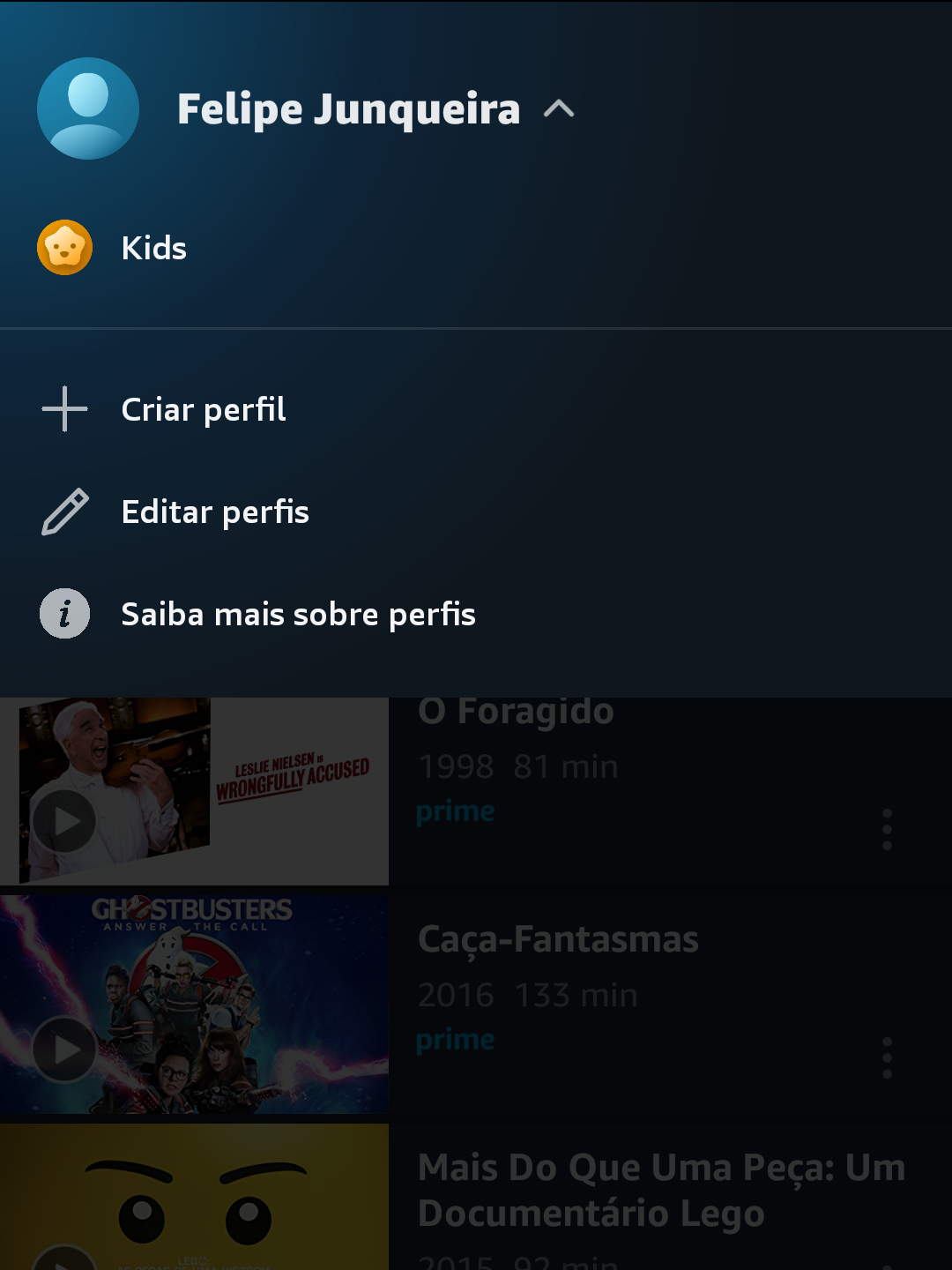
Task: Select the pencil icon for Editar perfis
Action: pos(63,512)
